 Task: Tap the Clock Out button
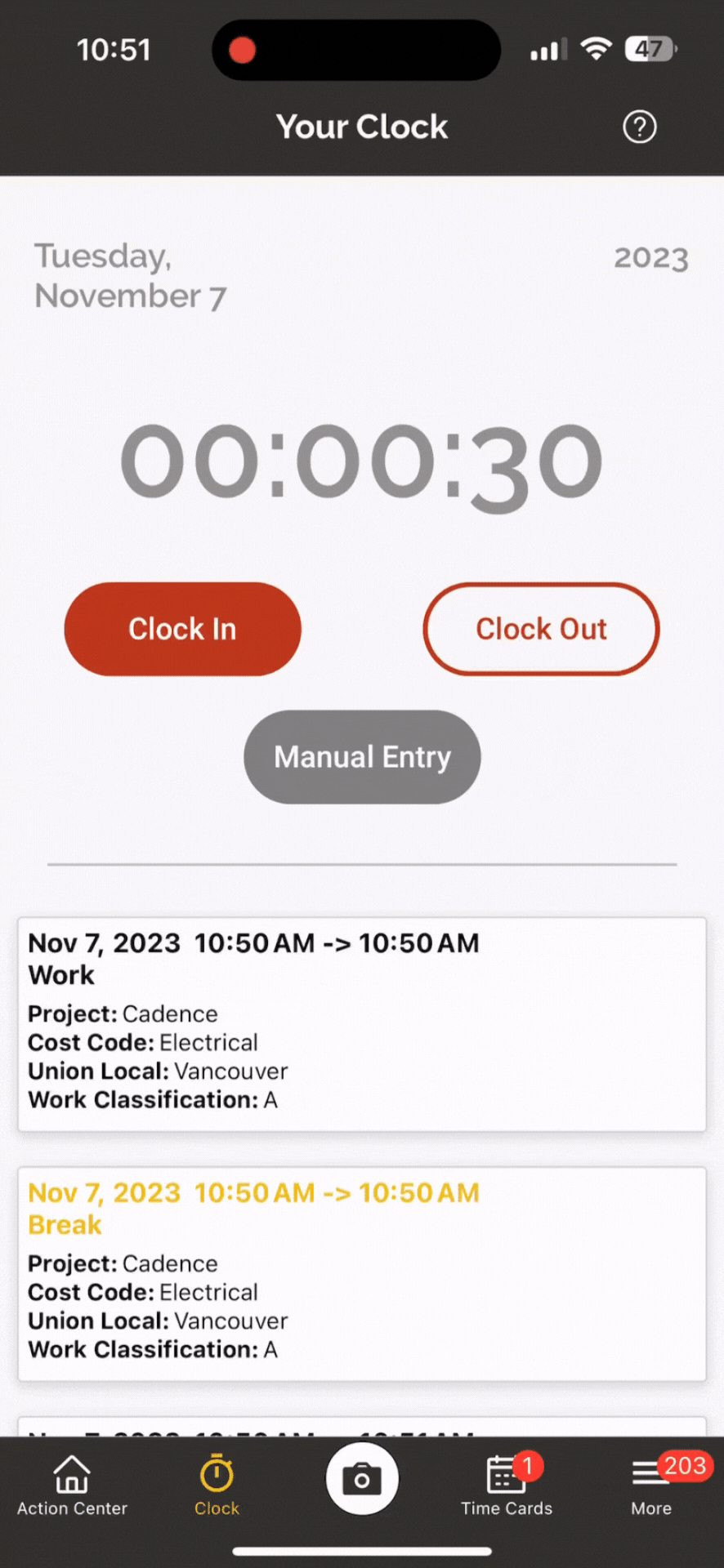pos(541,629)
